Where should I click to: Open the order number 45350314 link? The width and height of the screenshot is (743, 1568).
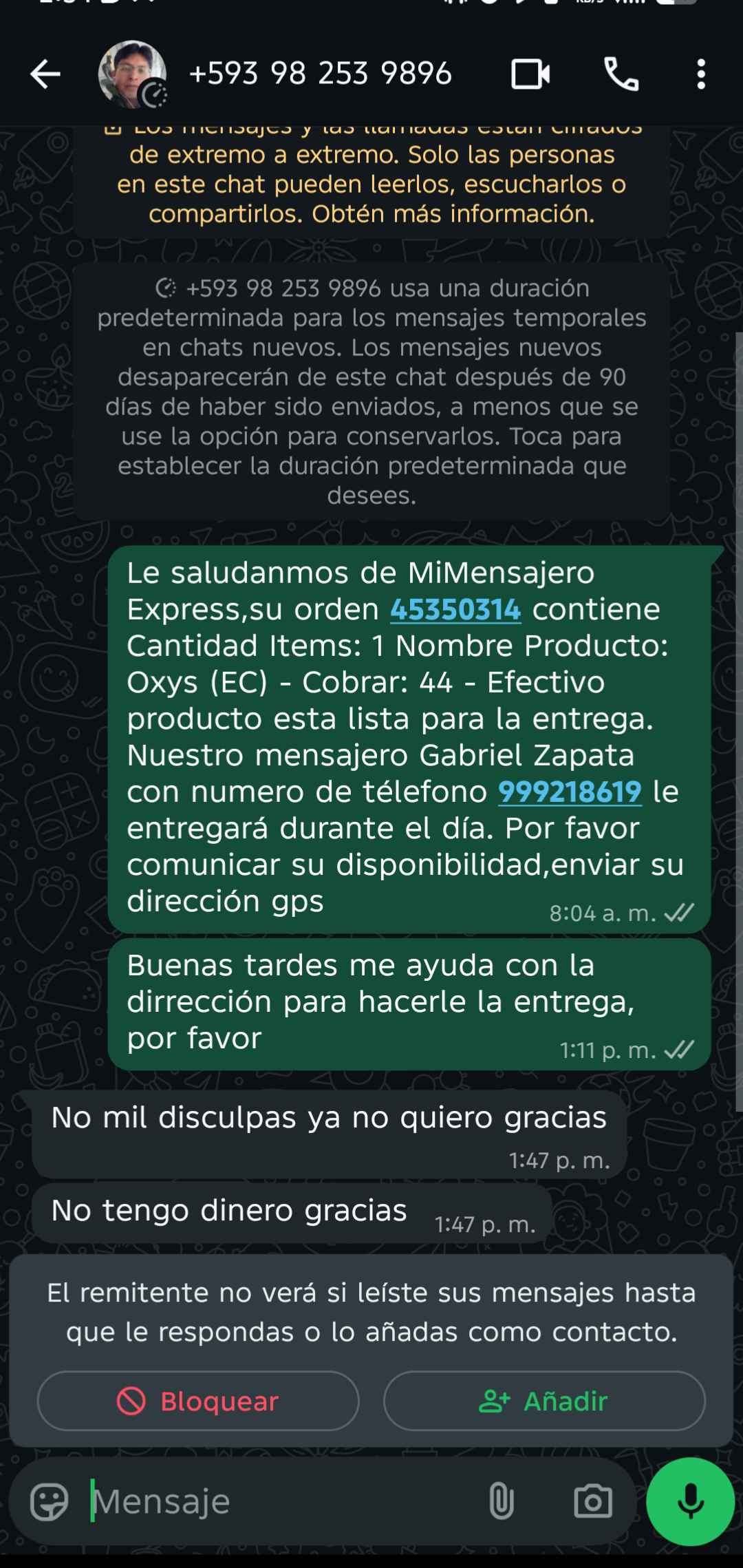[x=455, y=609]
